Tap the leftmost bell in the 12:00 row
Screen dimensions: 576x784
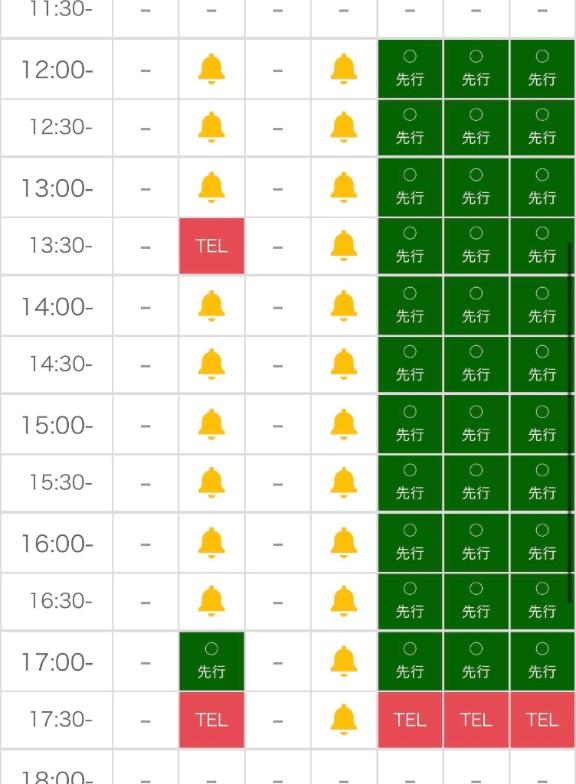[x=212, y=69]
